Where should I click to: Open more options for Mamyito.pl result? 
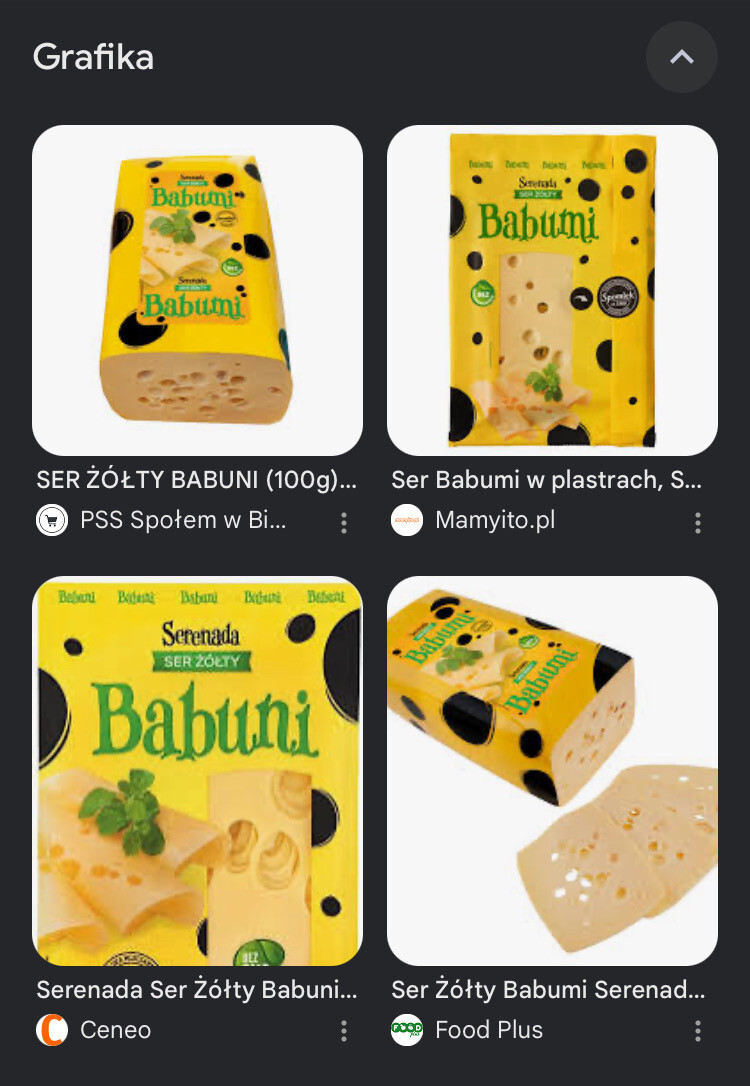pyautogui.click(x=698, y=522)
